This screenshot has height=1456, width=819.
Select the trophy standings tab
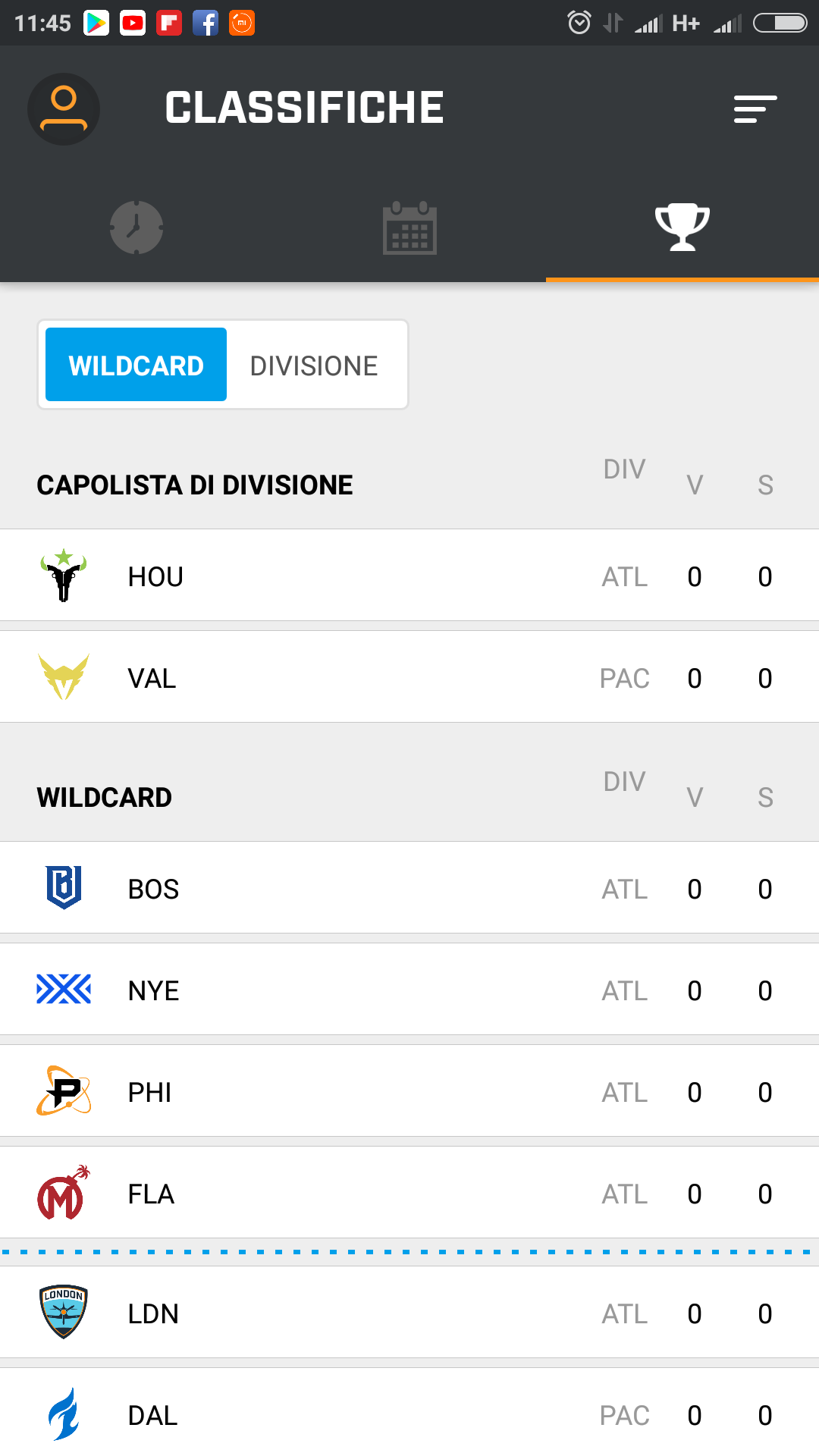[x=682, y=227]
